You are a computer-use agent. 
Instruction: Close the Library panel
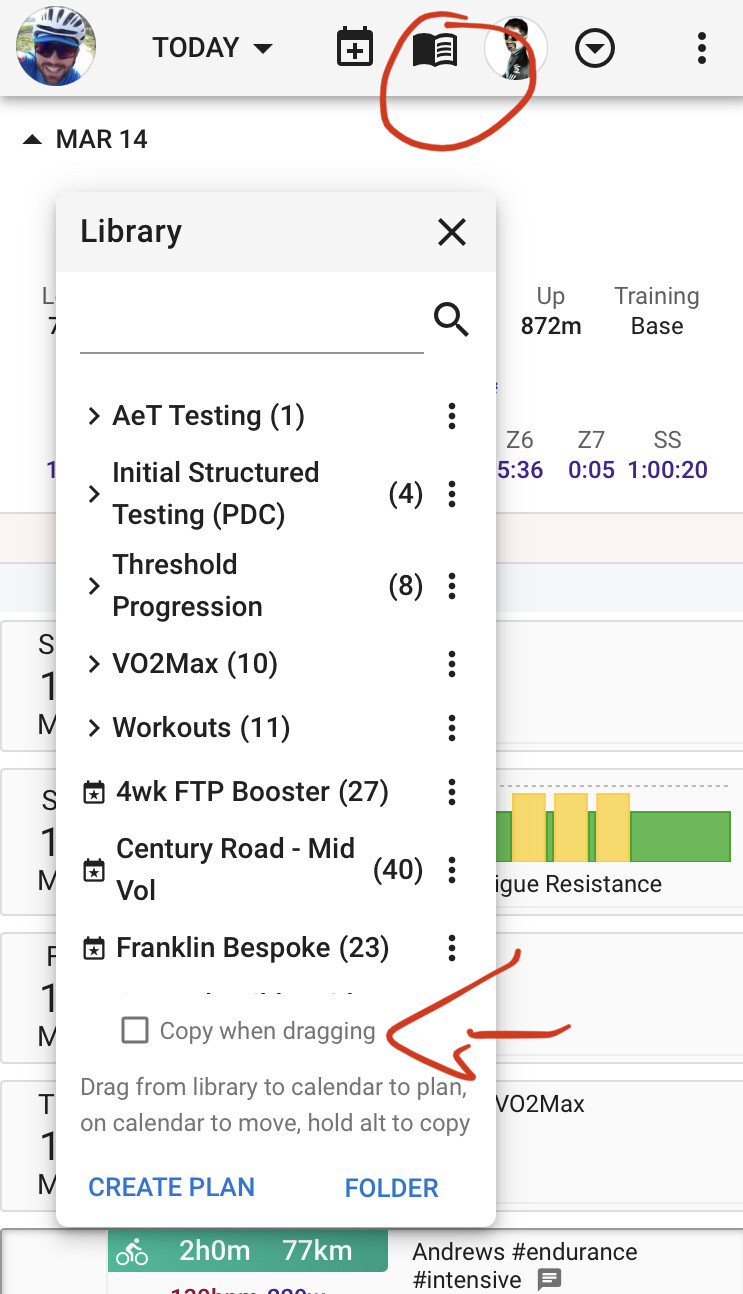452,232
